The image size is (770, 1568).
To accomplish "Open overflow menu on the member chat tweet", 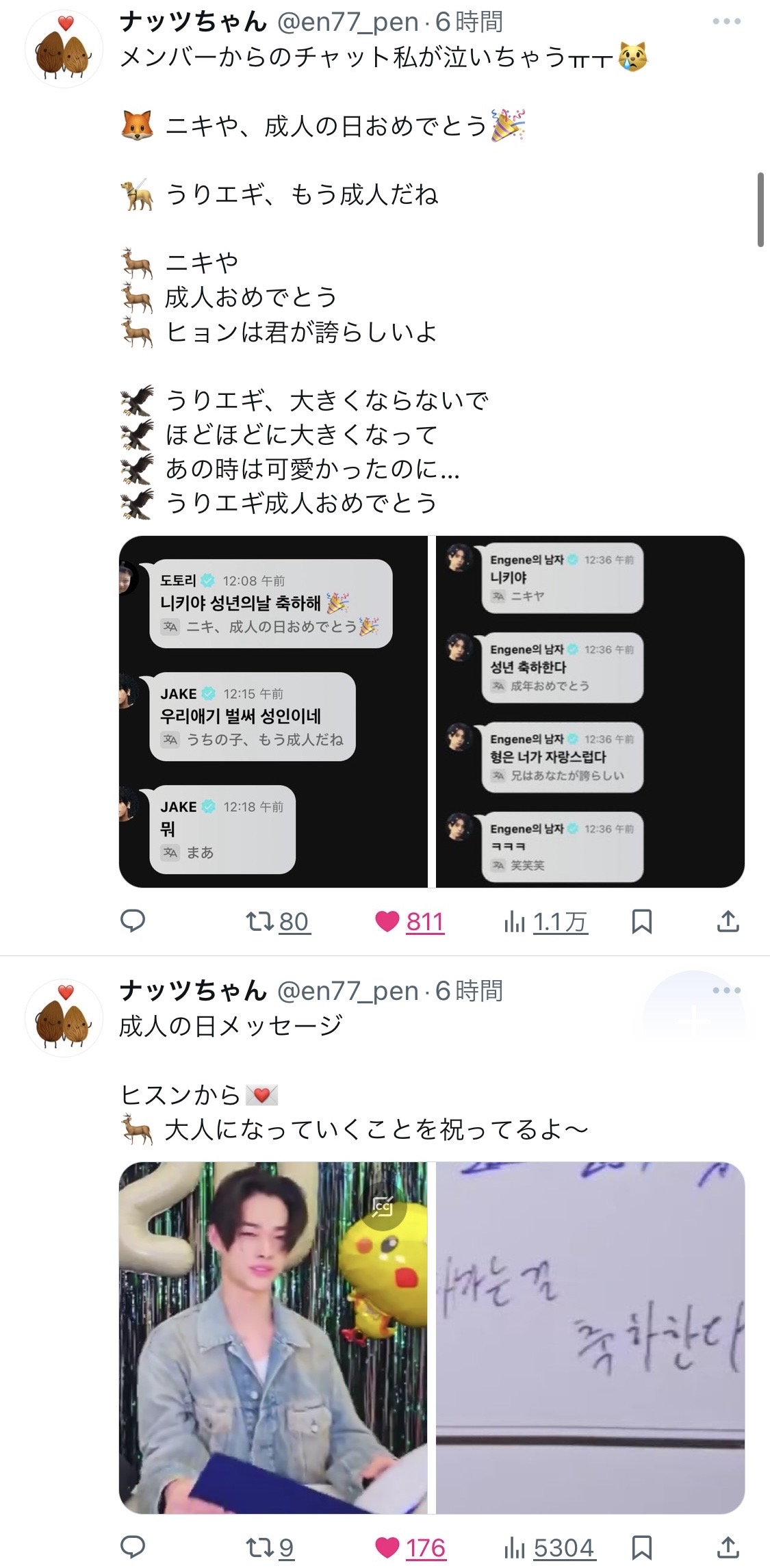I will (x=726, y=22).
